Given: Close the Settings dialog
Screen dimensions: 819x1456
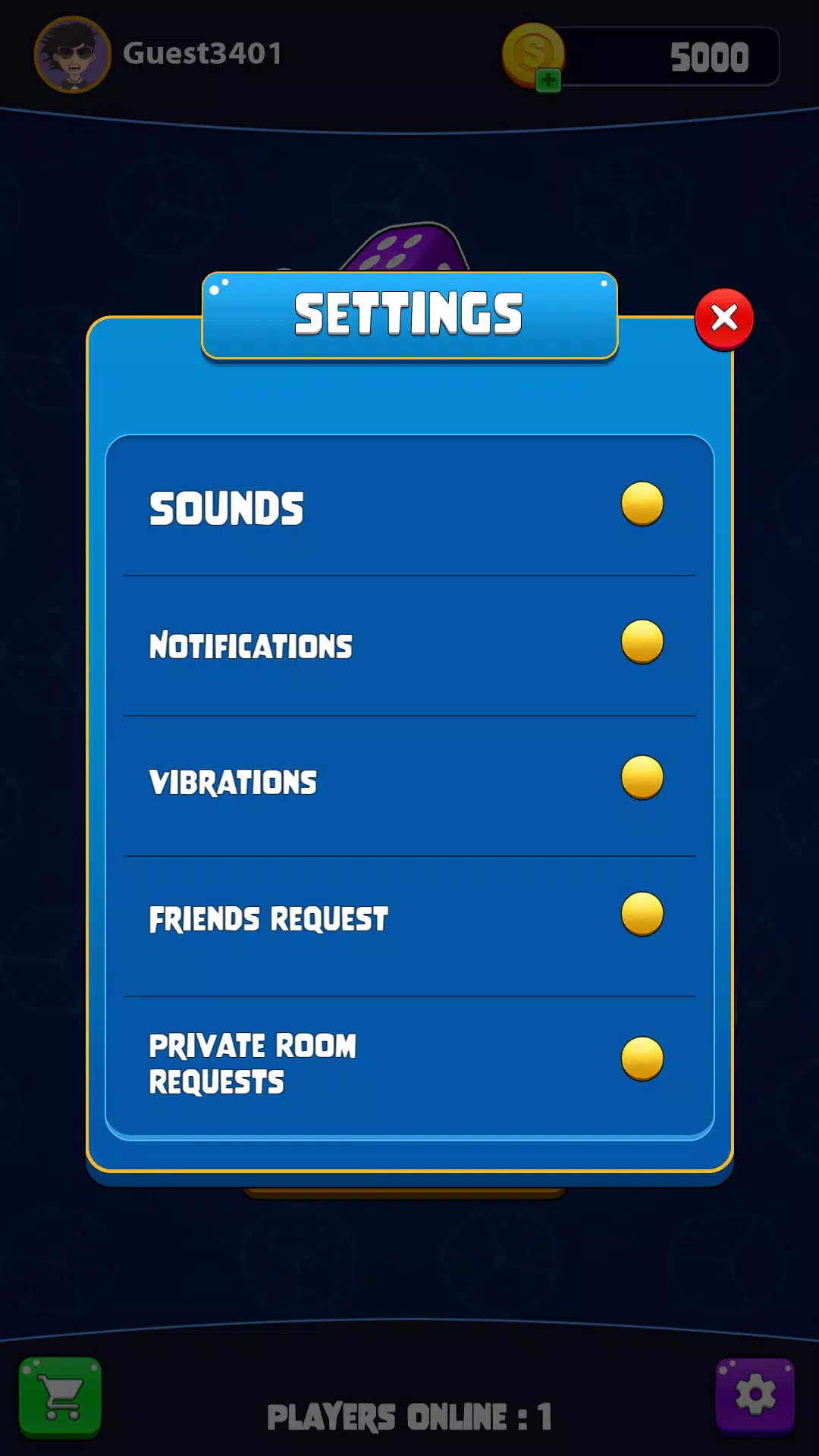Looking at the screenshot, I should coord(724,318).
